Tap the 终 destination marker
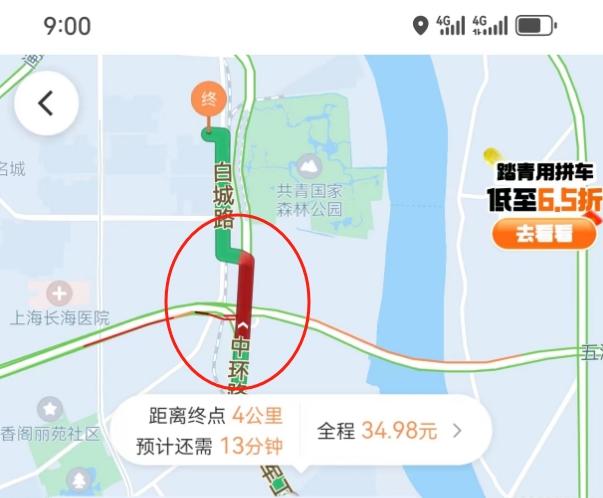The height and width of the screenshot is (498, 603). 209,99
